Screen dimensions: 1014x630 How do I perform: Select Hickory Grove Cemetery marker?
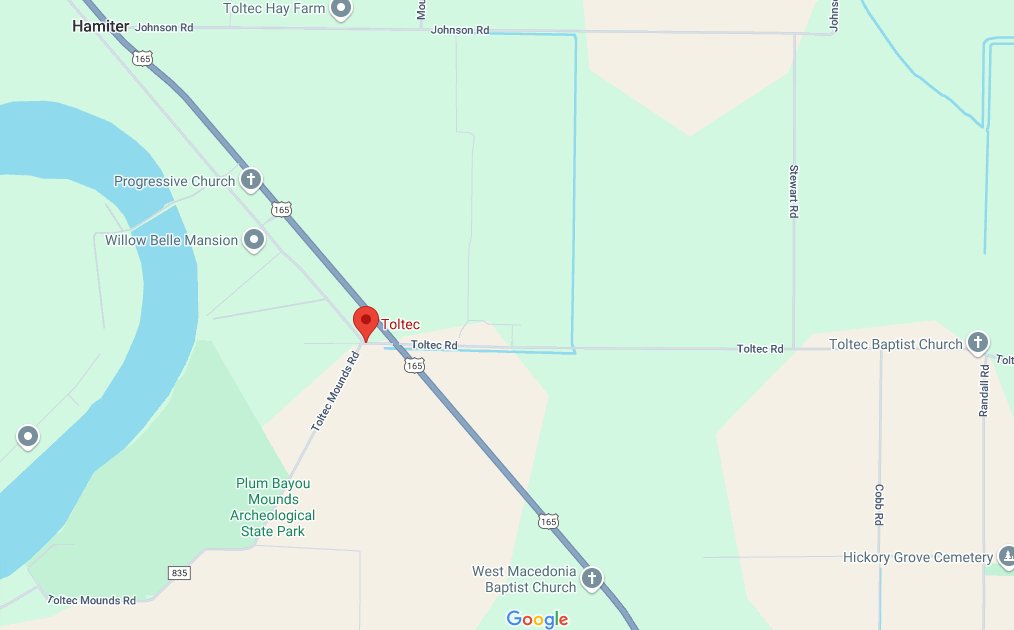coord(1005,557)
